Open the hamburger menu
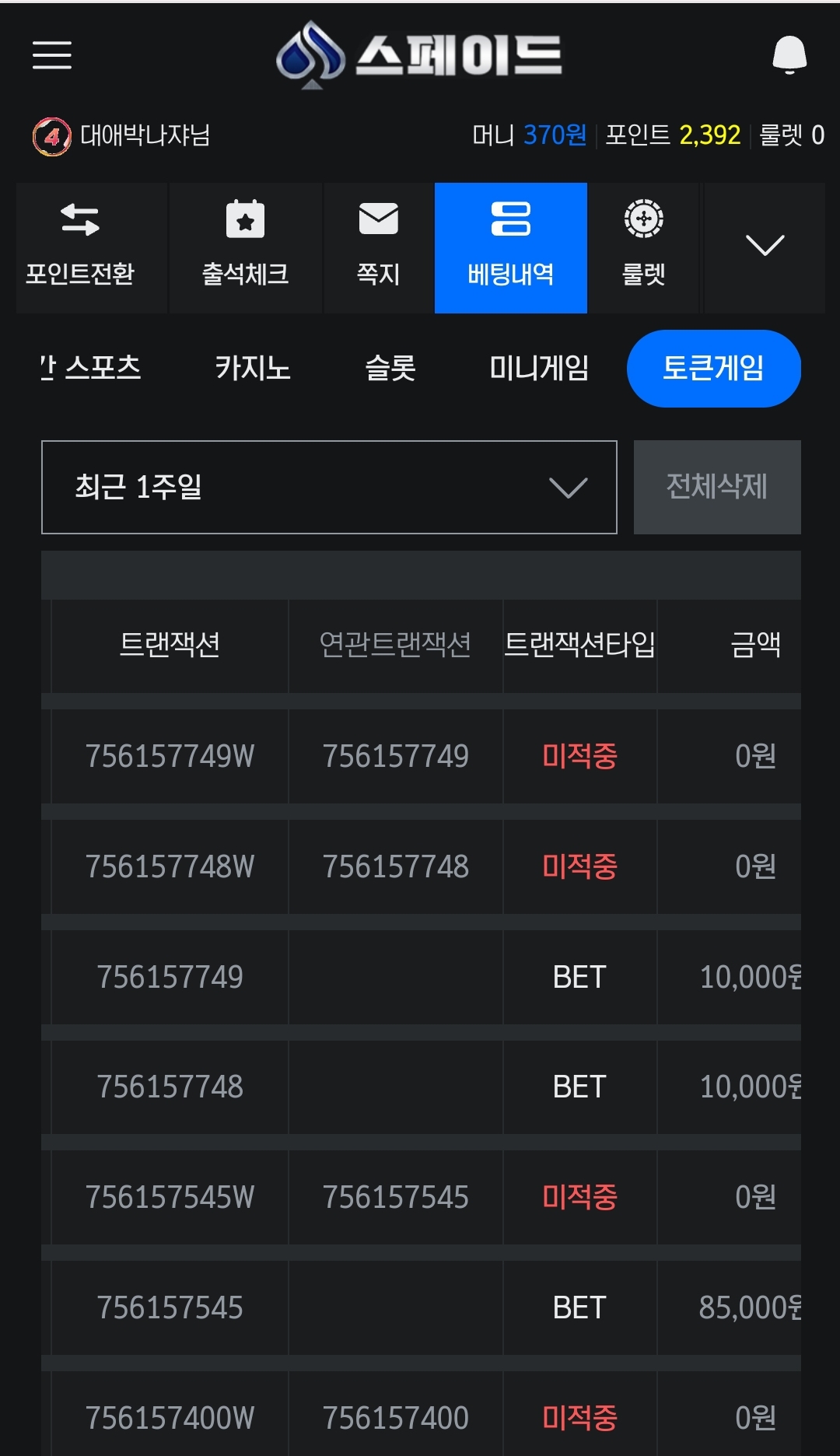The image size is (840, 1456). point(52,55)
